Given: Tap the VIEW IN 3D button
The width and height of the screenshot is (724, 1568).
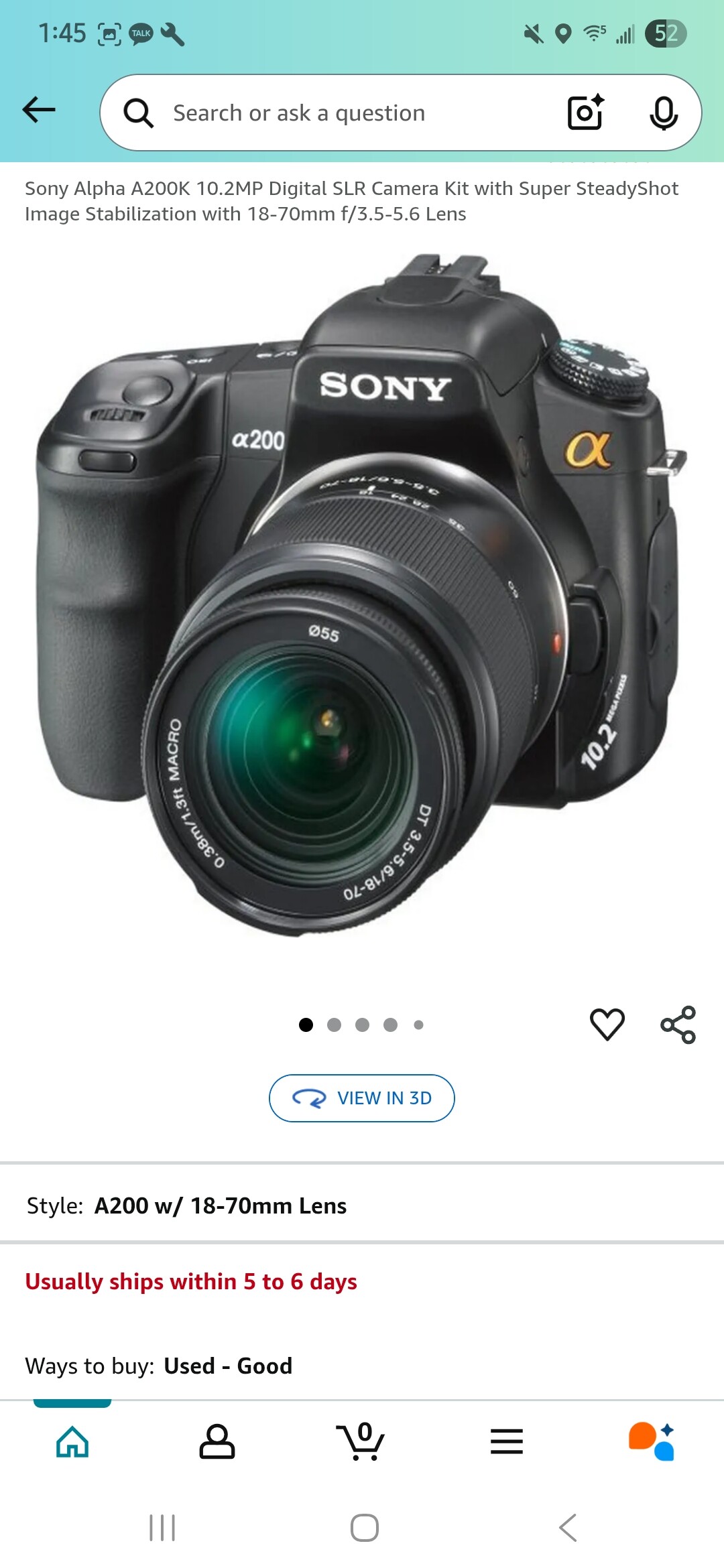Looking at the screenshot, I should [x=362, y=1098].
